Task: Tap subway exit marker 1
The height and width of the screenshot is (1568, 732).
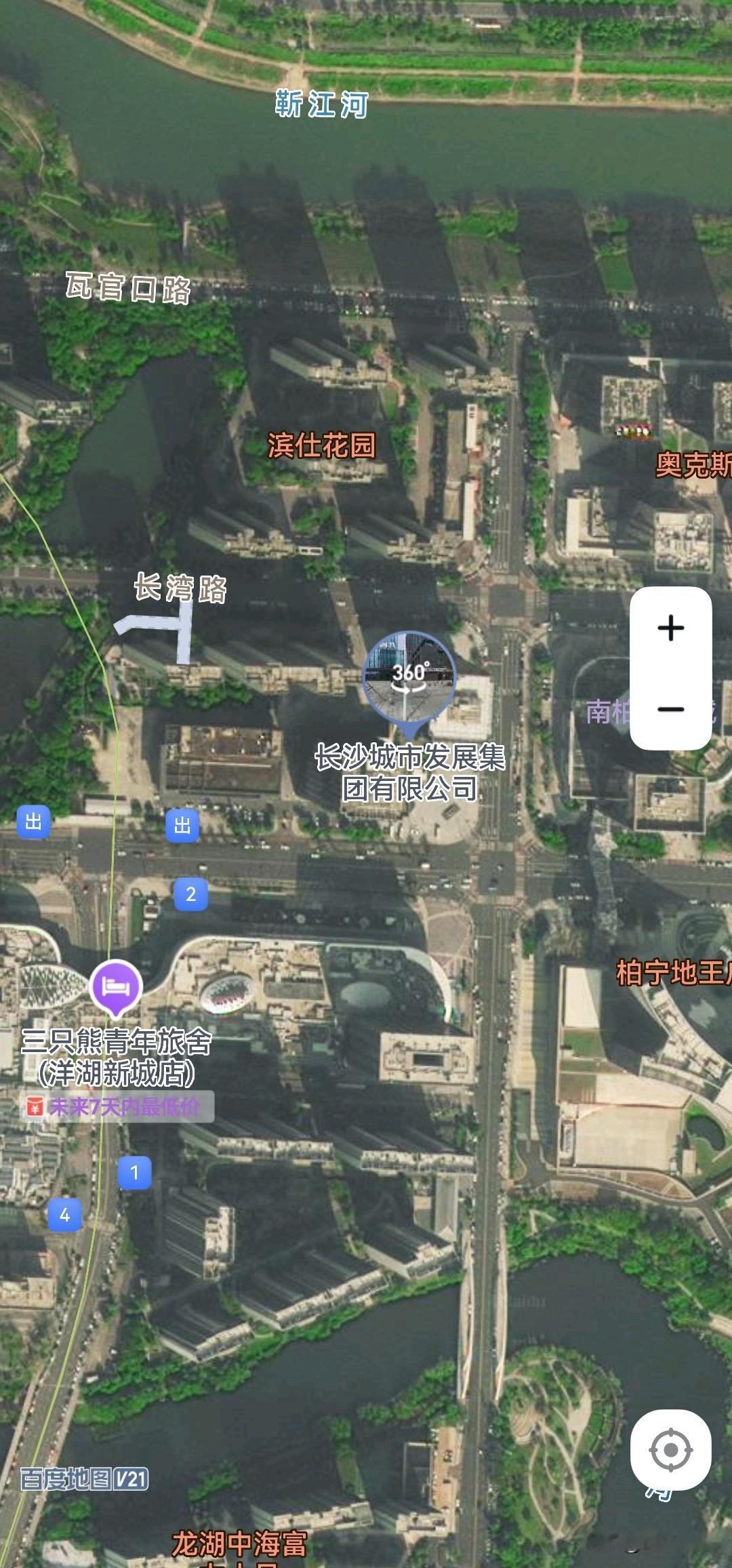Action: click(x=134, y=1172)
